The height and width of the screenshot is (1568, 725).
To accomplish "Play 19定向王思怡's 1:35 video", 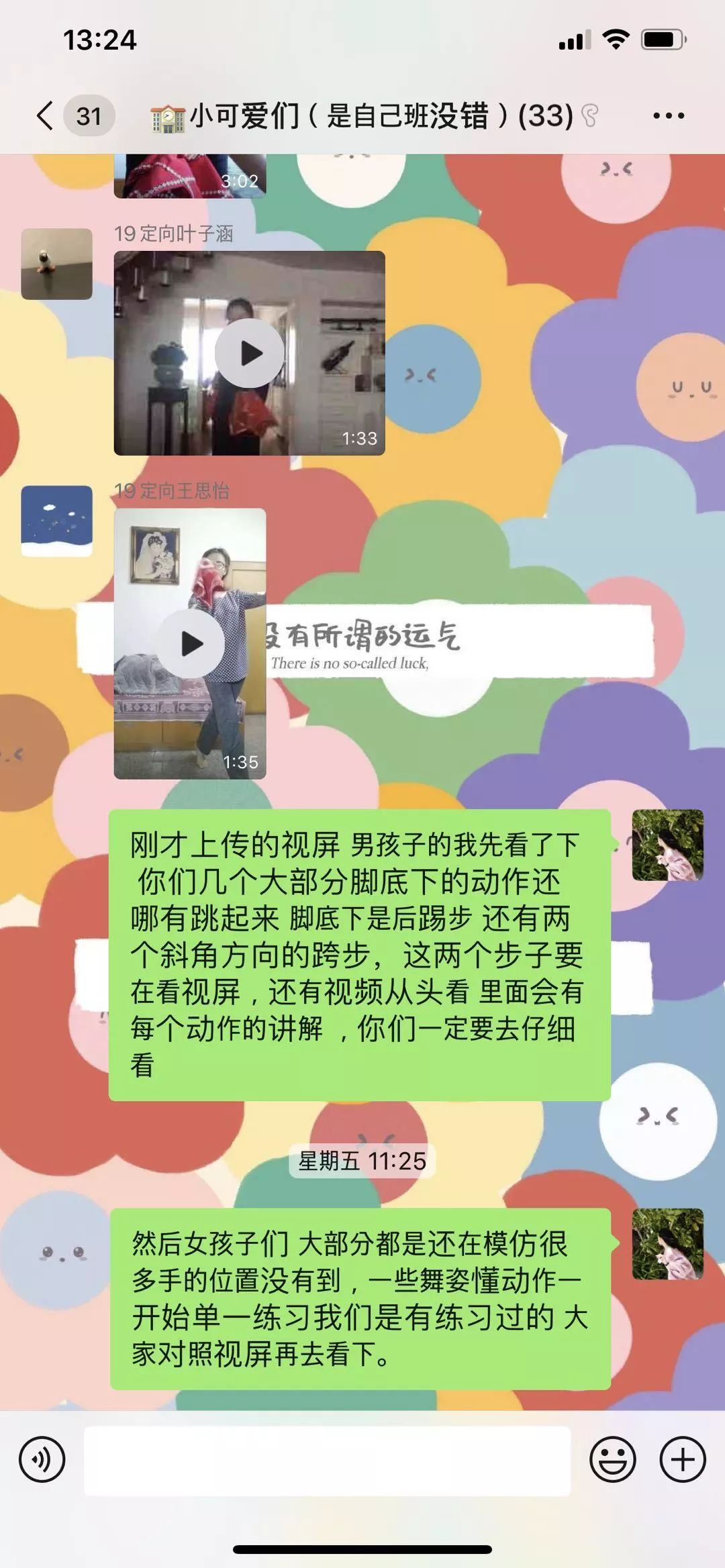I will point(191,643).
